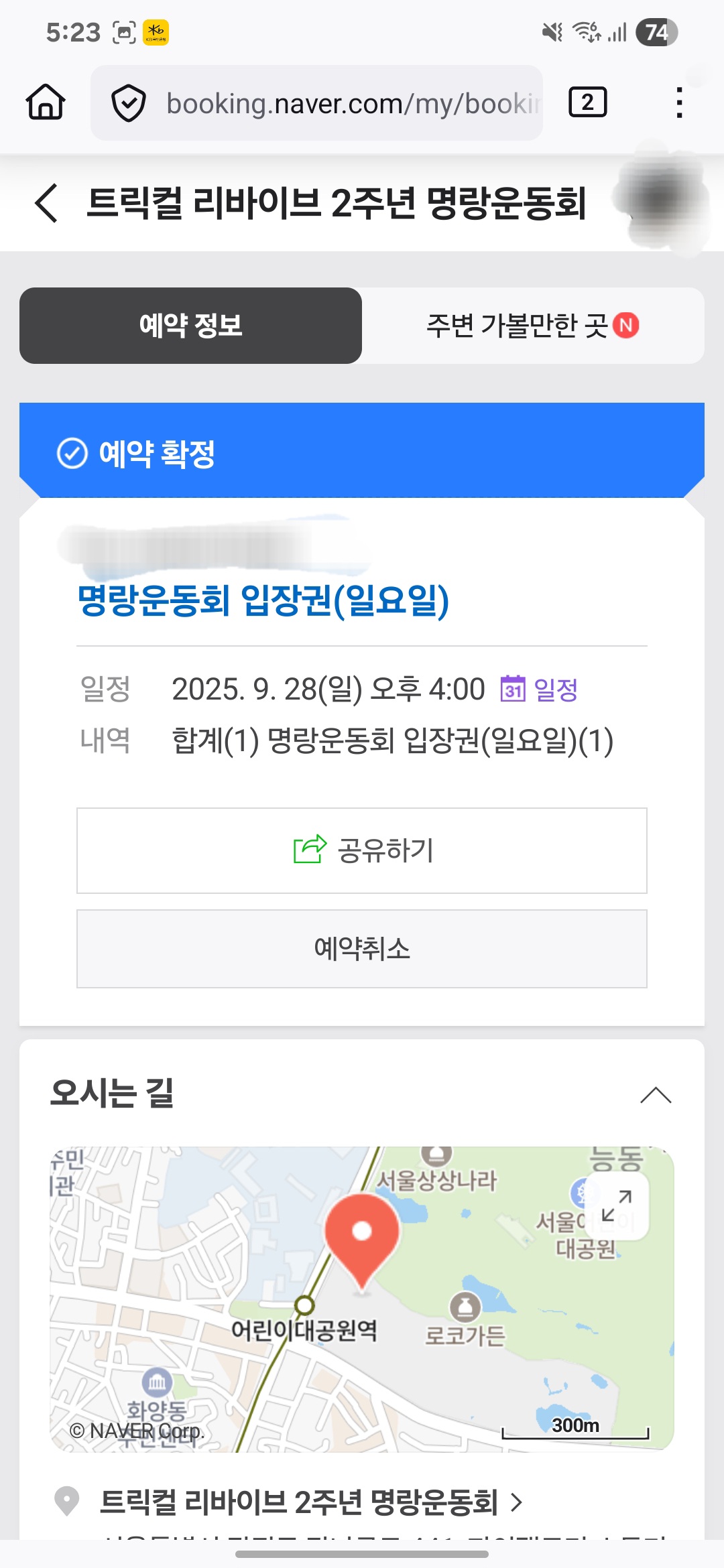The width and height of the screenshot is (724, 1568).
Task: Open 명랑운동회 입장권(일요일) ticket details
Action: (x=263, y=600)
